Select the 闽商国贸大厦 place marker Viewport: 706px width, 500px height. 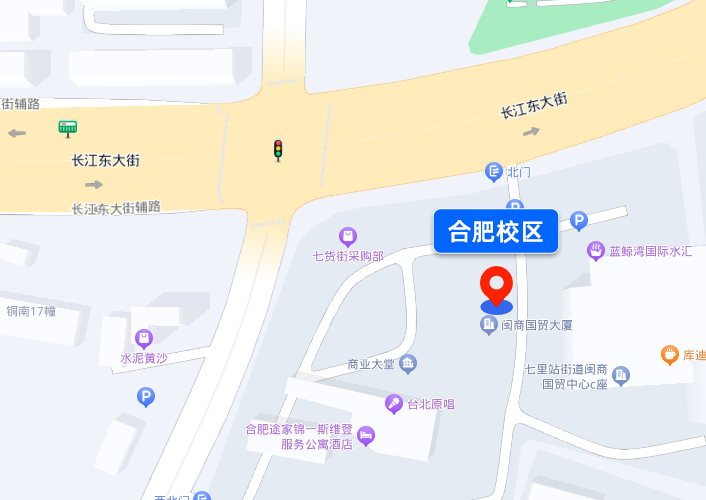coord(488,325)
